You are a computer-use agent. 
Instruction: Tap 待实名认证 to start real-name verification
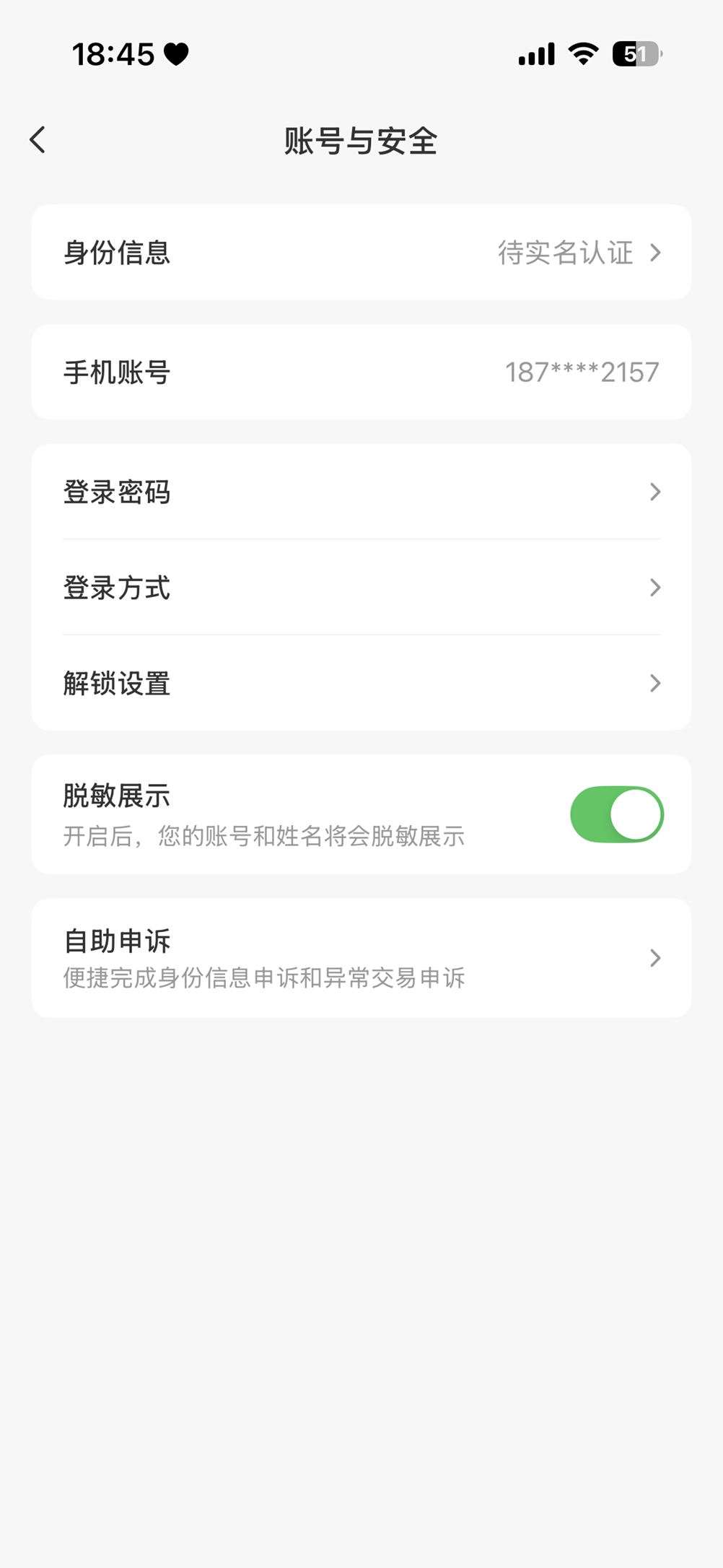(x=566, y=253)
